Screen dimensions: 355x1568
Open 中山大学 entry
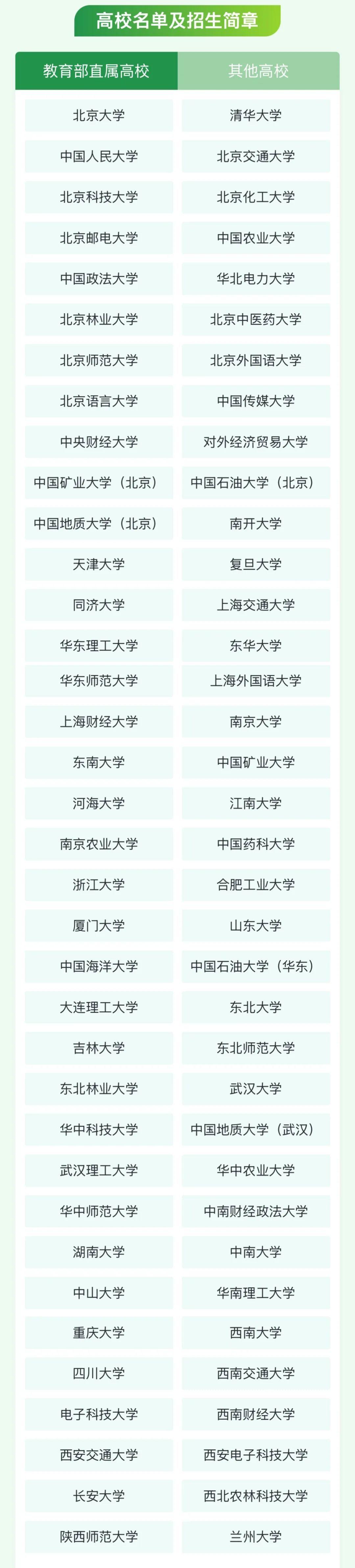(x=99, y=1292)
